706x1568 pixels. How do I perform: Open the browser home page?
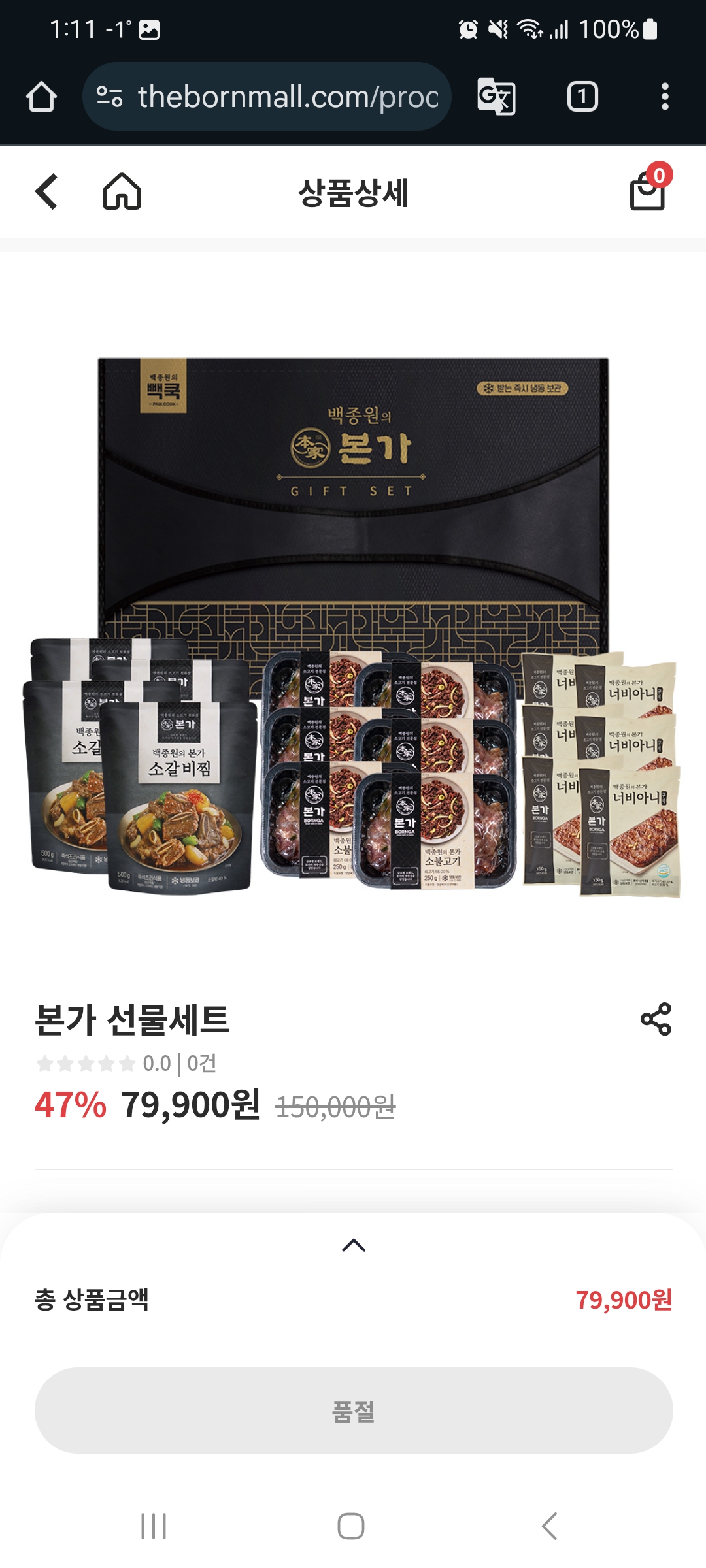tap(41, 97)
